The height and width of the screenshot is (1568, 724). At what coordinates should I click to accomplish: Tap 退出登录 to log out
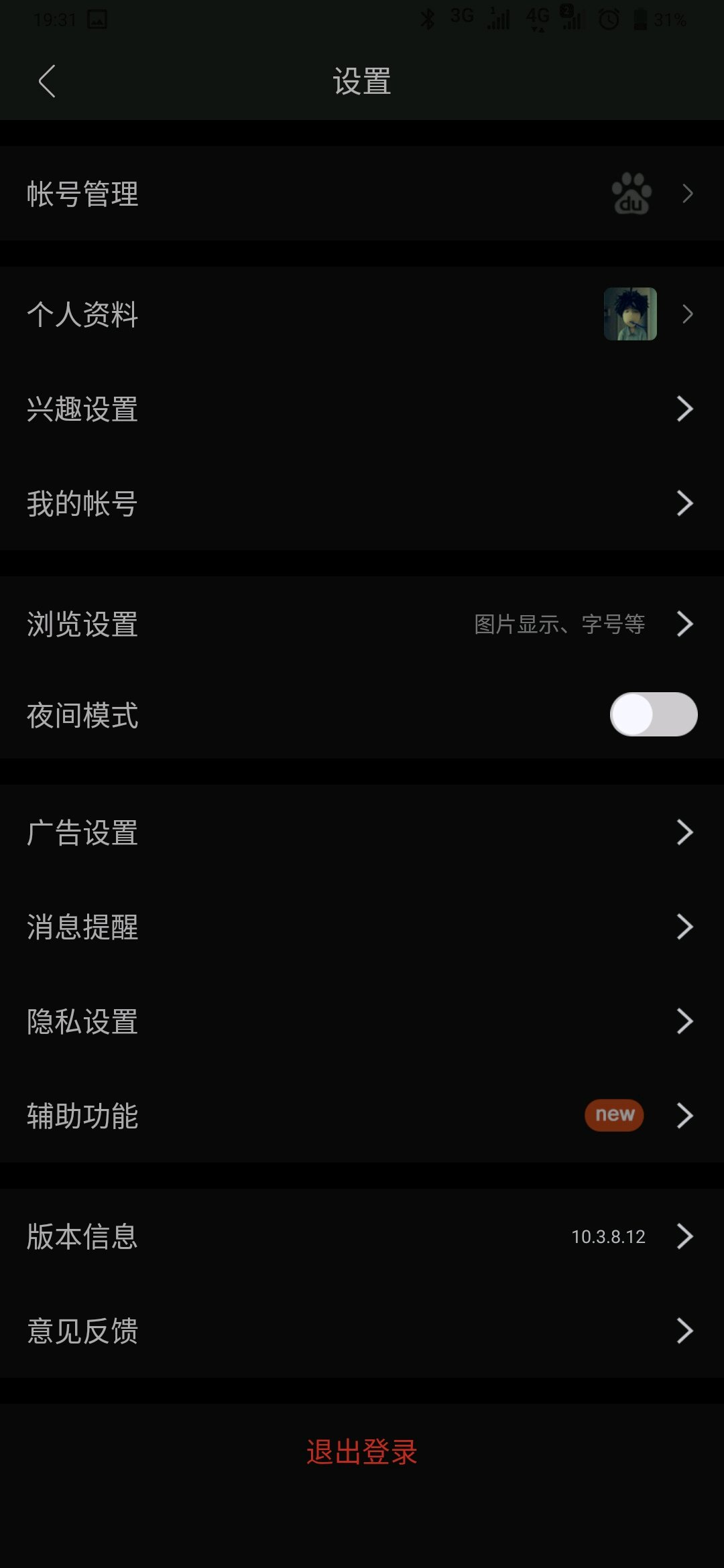coord(362,1452)
